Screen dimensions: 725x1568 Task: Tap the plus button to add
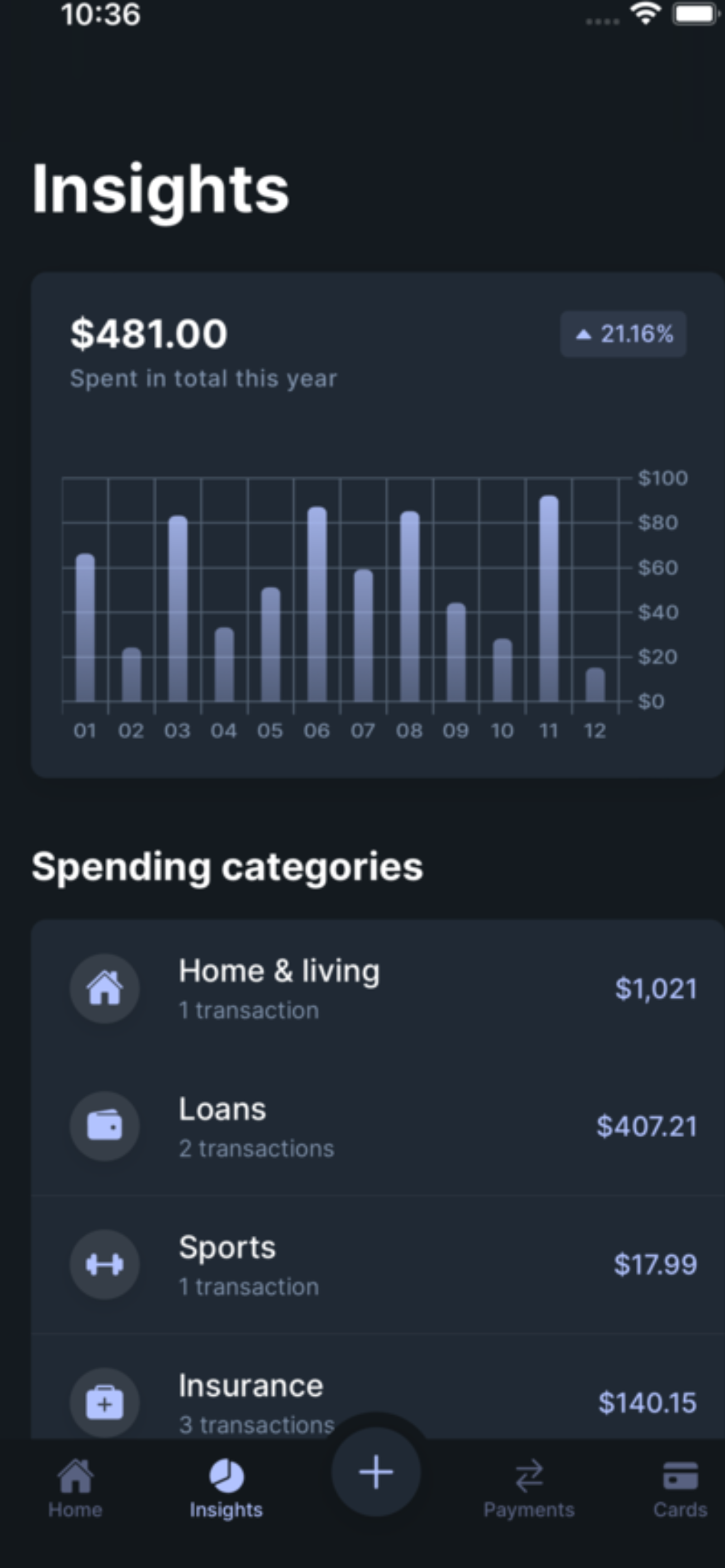tap(376, 1472)
